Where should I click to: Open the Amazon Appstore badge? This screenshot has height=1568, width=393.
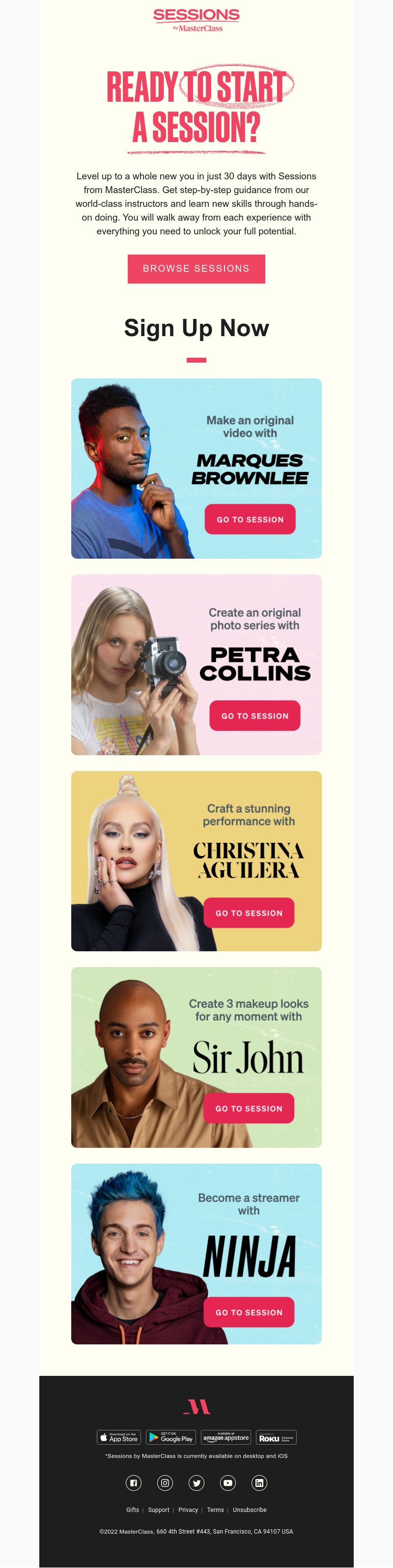pos(225,1438)
